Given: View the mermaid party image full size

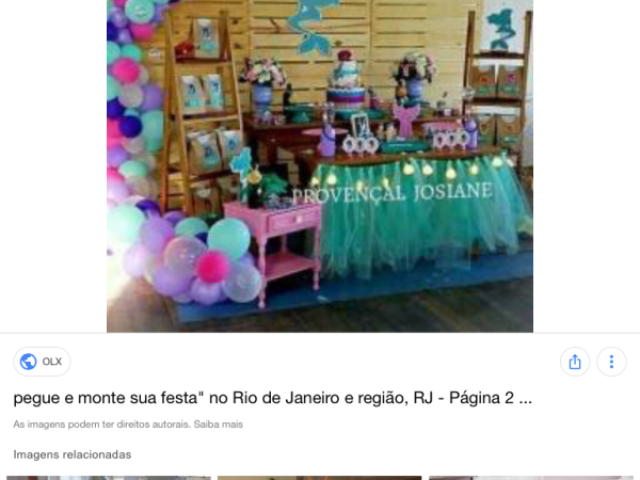Looking at the screenshot, I should coord(319,165).
